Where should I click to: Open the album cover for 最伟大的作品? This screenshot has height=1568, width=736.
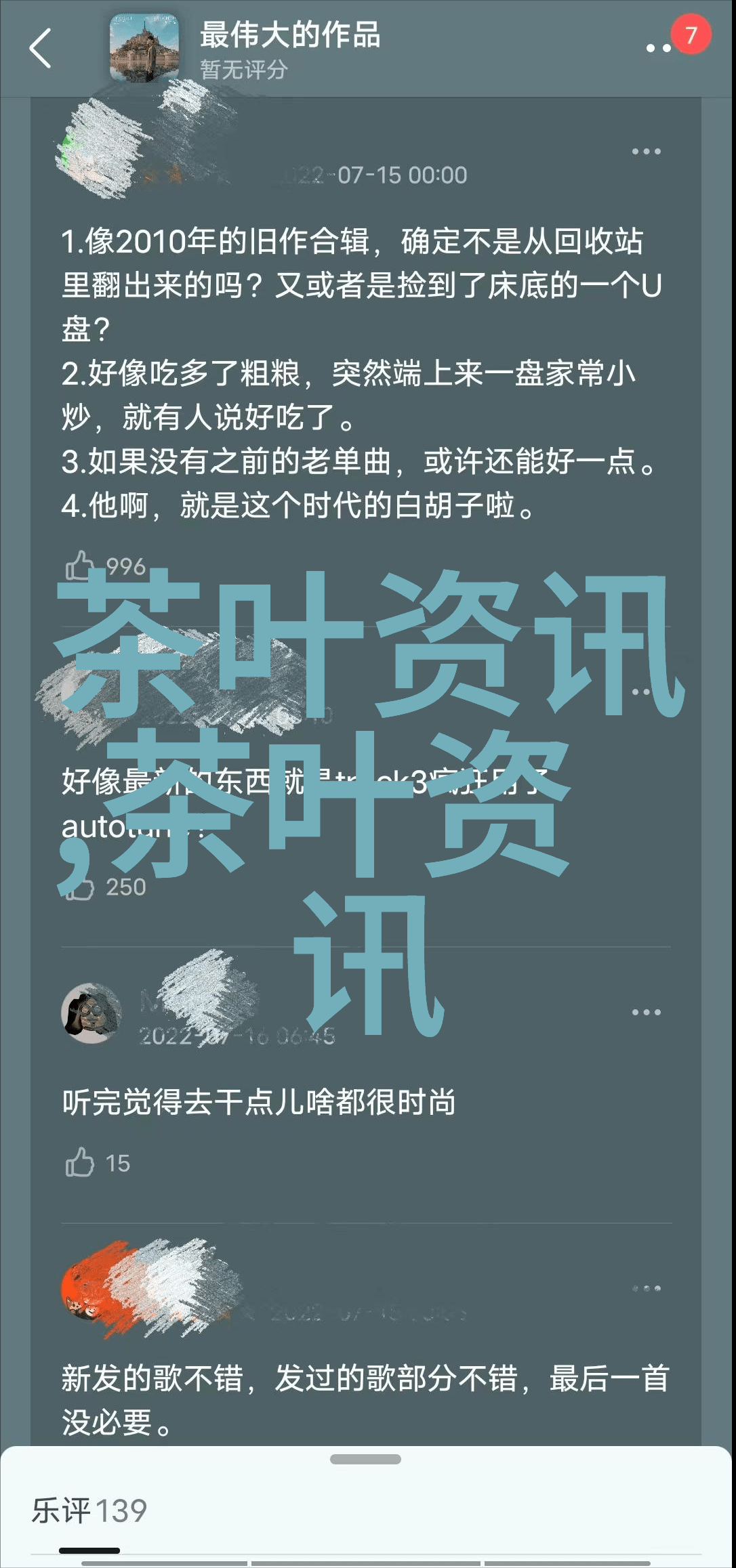tap(144, 48)
